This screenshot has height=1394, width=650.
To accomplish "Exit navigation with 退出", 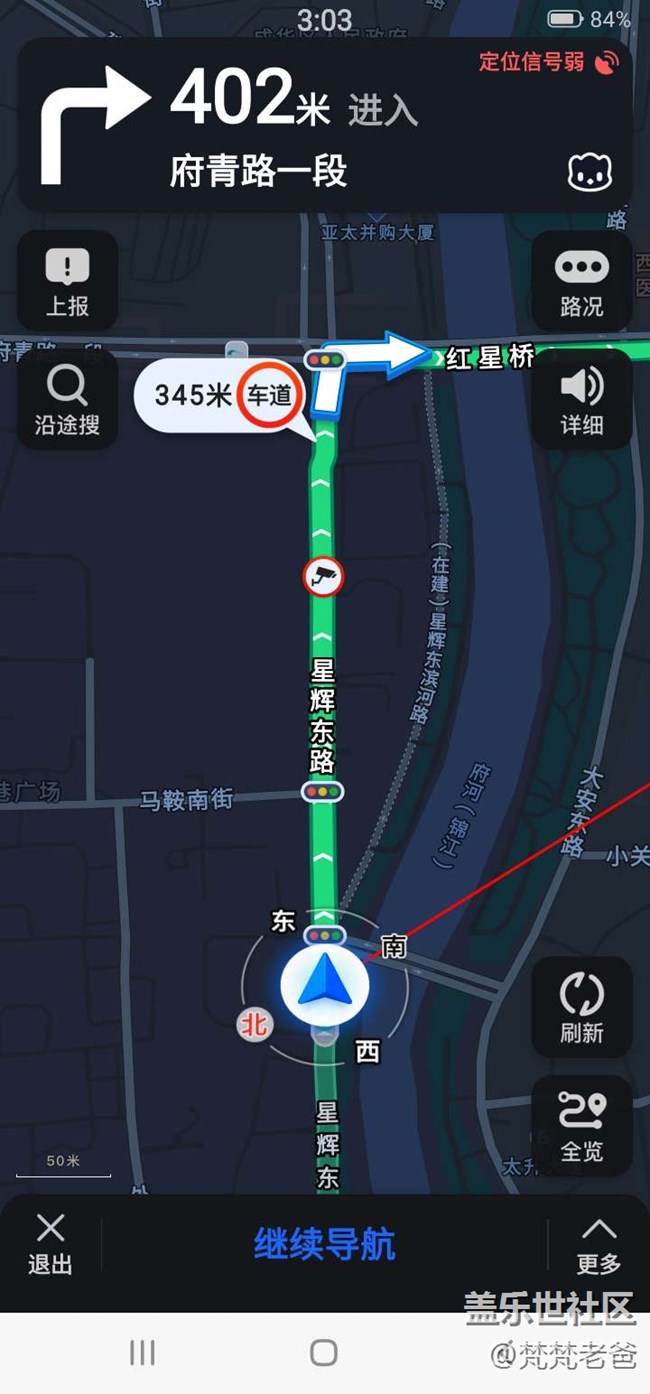I will 50,1245.
